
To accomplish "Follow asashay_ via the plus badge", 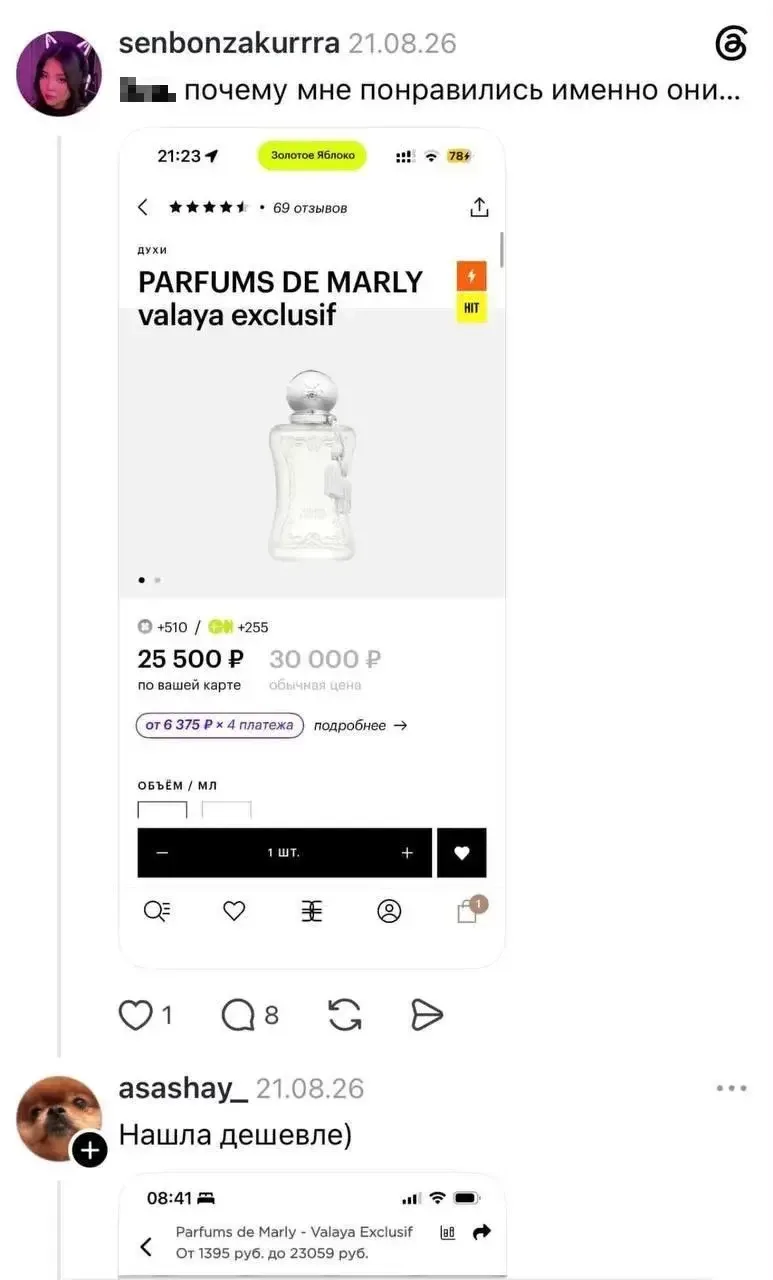I will (x=89, y=1151).
